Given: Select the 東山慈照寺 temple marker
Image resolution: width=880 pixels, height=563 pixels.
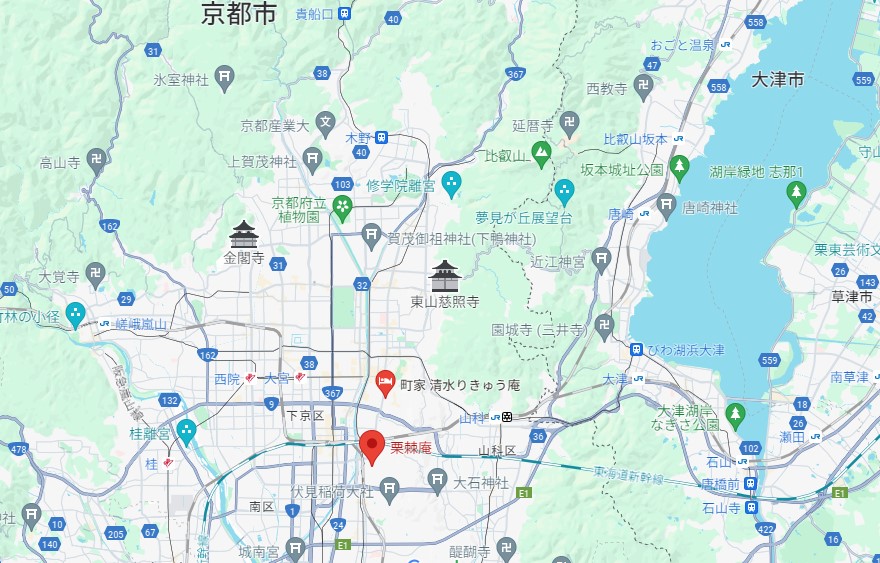Looking at the screenshot, I should coord(444,275).
